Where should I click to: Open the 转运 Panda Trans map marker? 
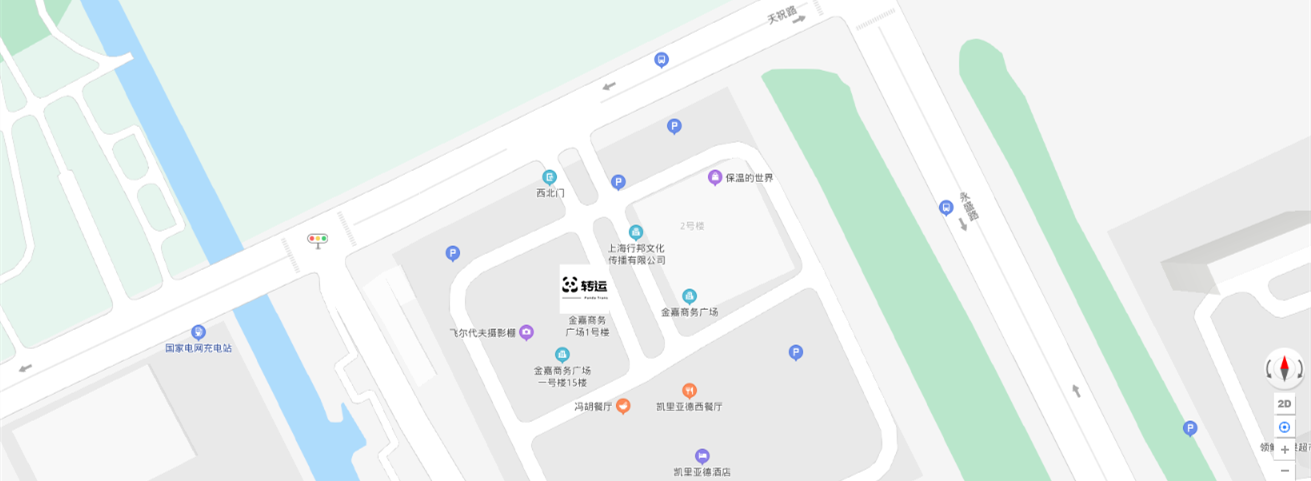tap(585, 288)
